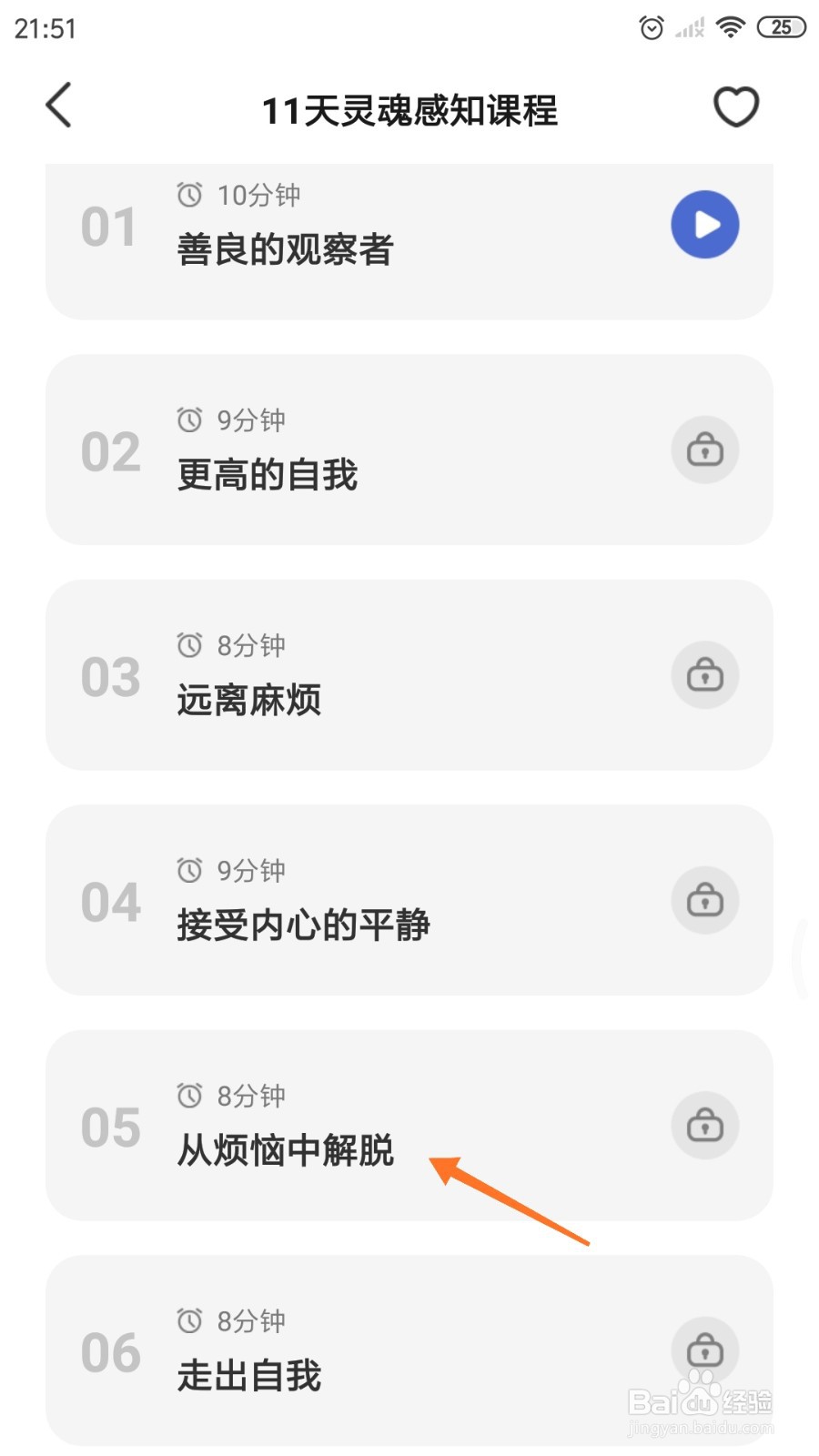Favorite this course with the heart icon
The height and width of the screenshot is (1456, 819).
click(x=735, y=106)
